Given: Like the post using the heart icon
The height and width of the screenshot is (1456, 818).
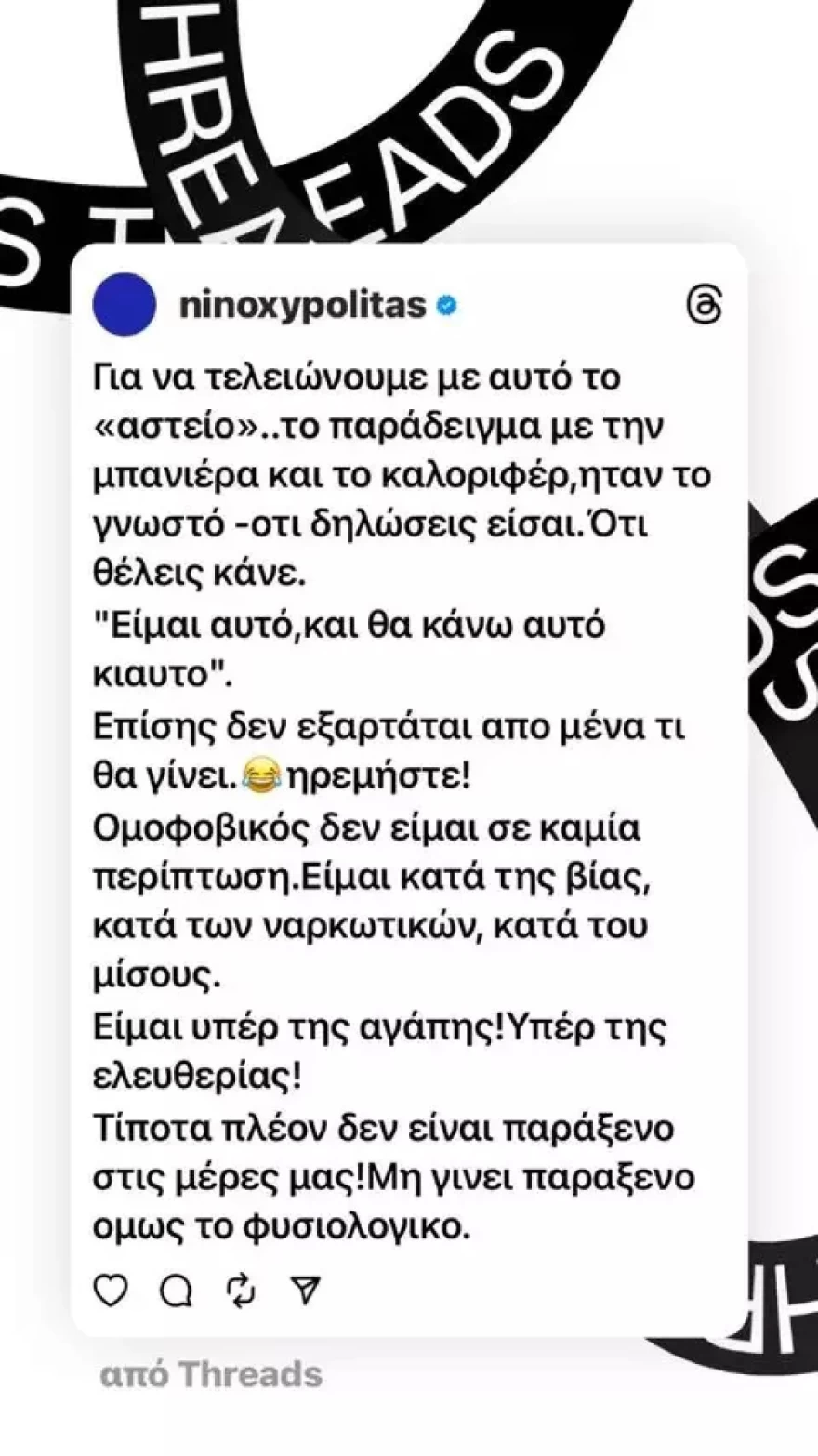Looking at the screenshot, I should click(112, 1289).
